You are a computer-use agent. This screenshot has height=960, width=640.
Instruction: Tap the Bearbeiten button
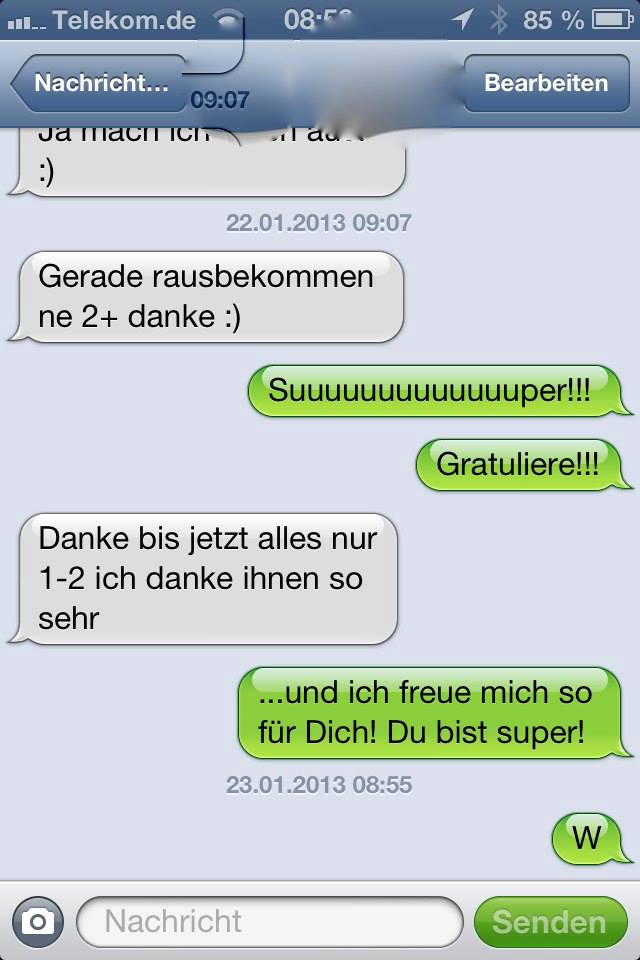pyautogui.click(x=546, y=83)
